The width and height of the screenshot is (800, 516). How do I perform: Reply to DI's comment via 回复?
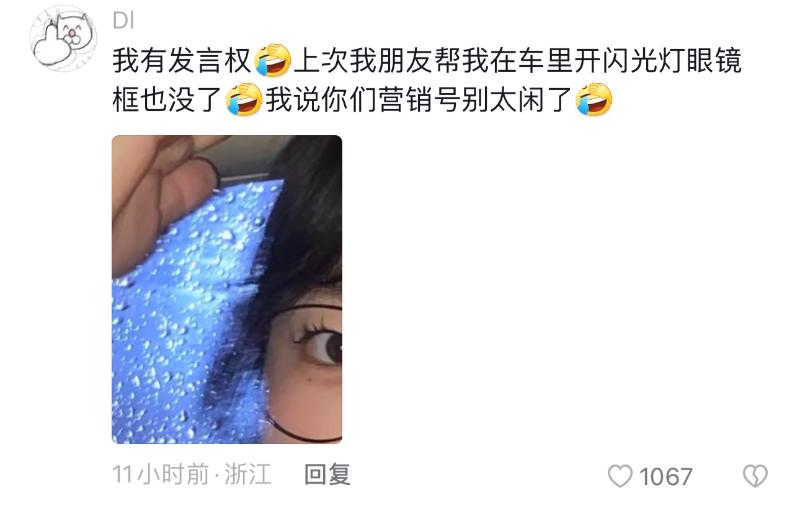(327, 474)
